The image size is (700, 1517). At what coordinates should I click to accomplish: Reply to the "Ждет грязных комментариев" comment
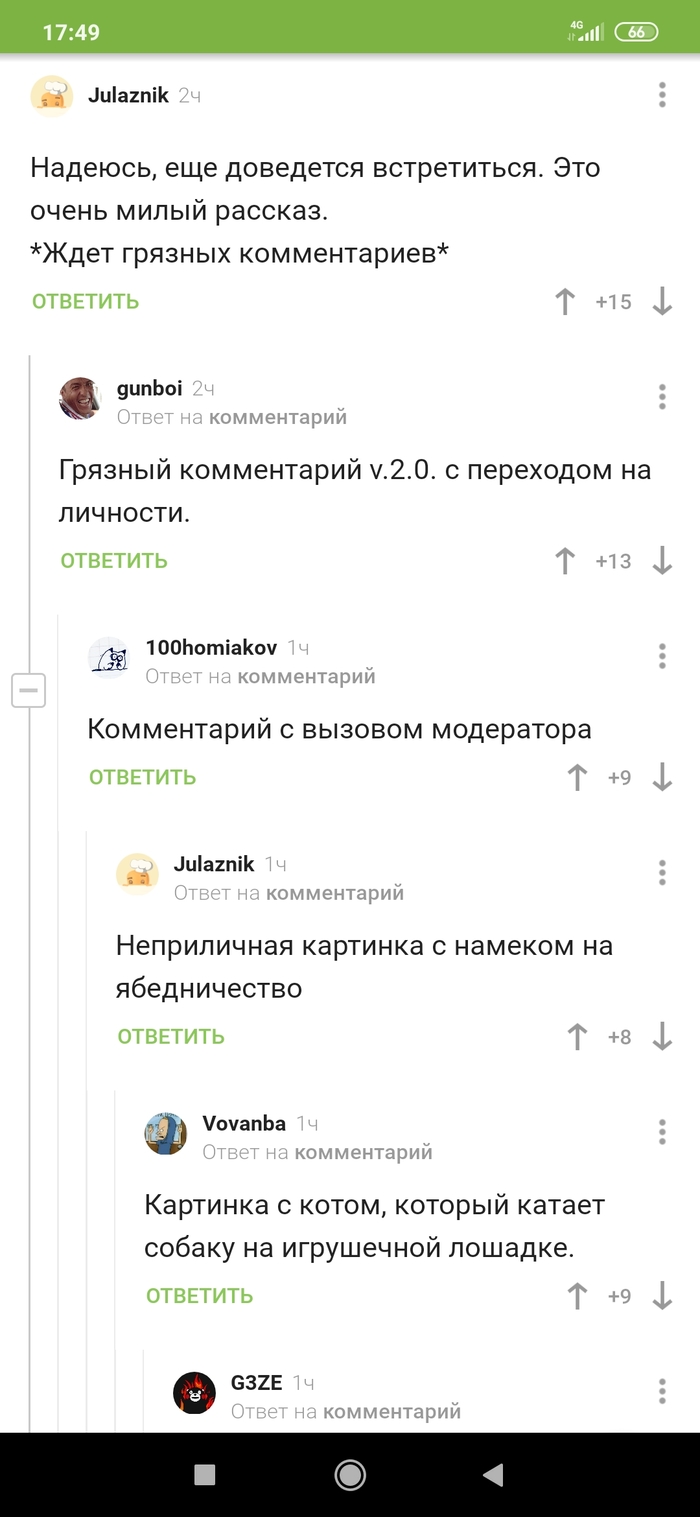[x=85, y=301]
